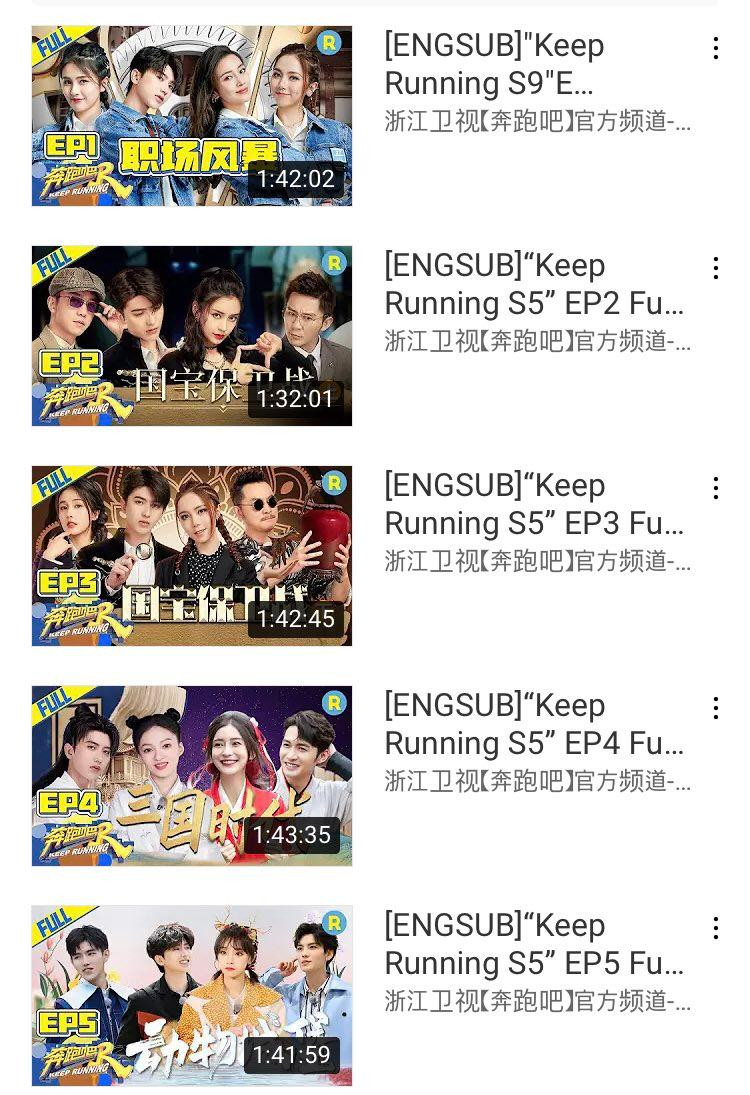
Task: Open more options for Keep Running S9 video
Action: (x=715, y=48)
